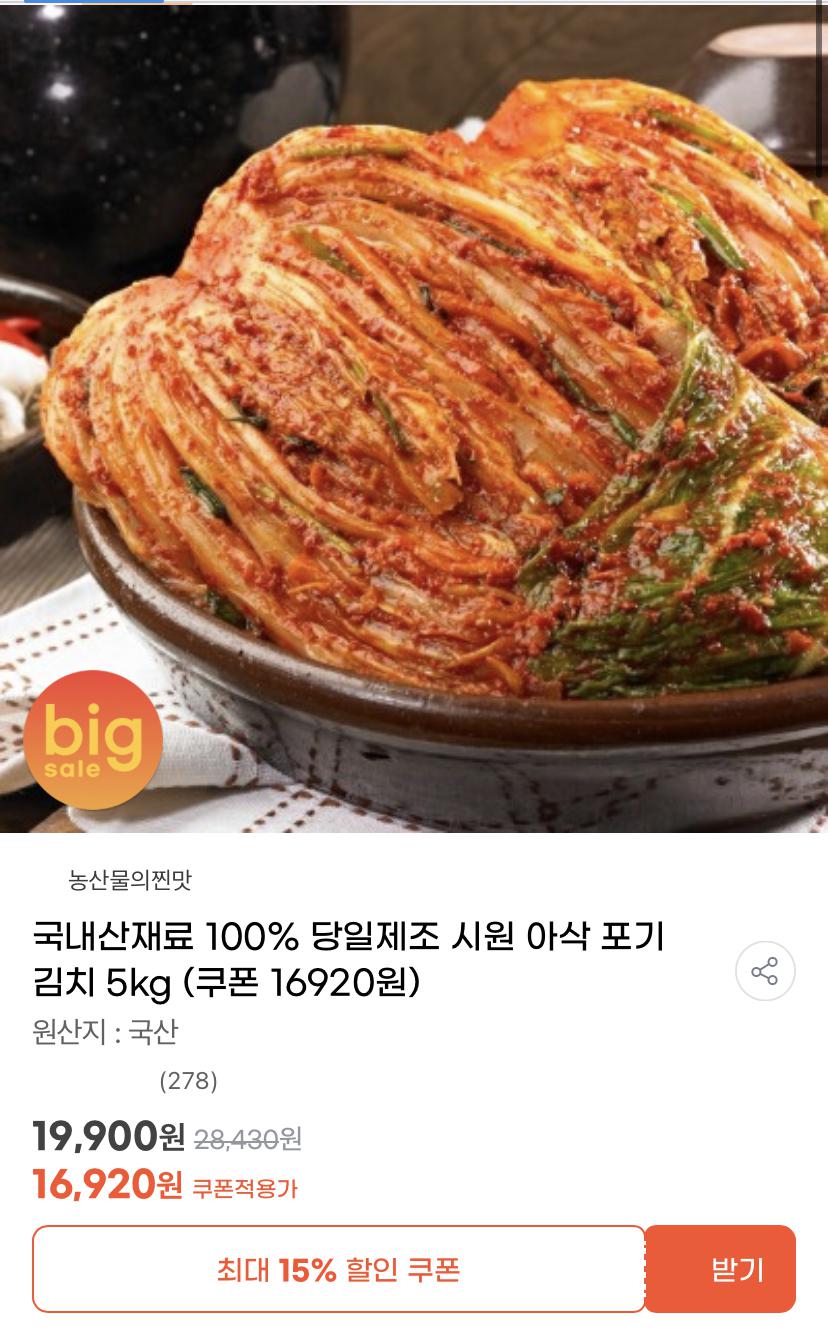Image resolution: width=828 pixels, height=1336 pixels.
Task: Share this kimchi product
Action: 765,971
